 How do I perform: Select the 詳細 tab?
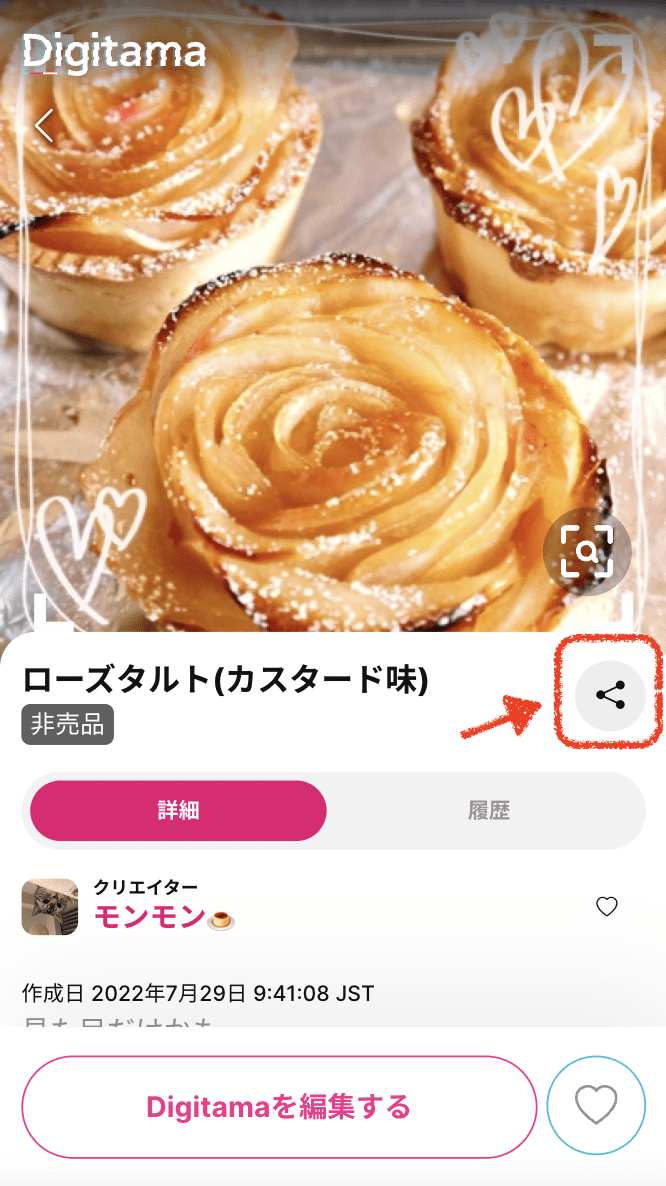179,811
